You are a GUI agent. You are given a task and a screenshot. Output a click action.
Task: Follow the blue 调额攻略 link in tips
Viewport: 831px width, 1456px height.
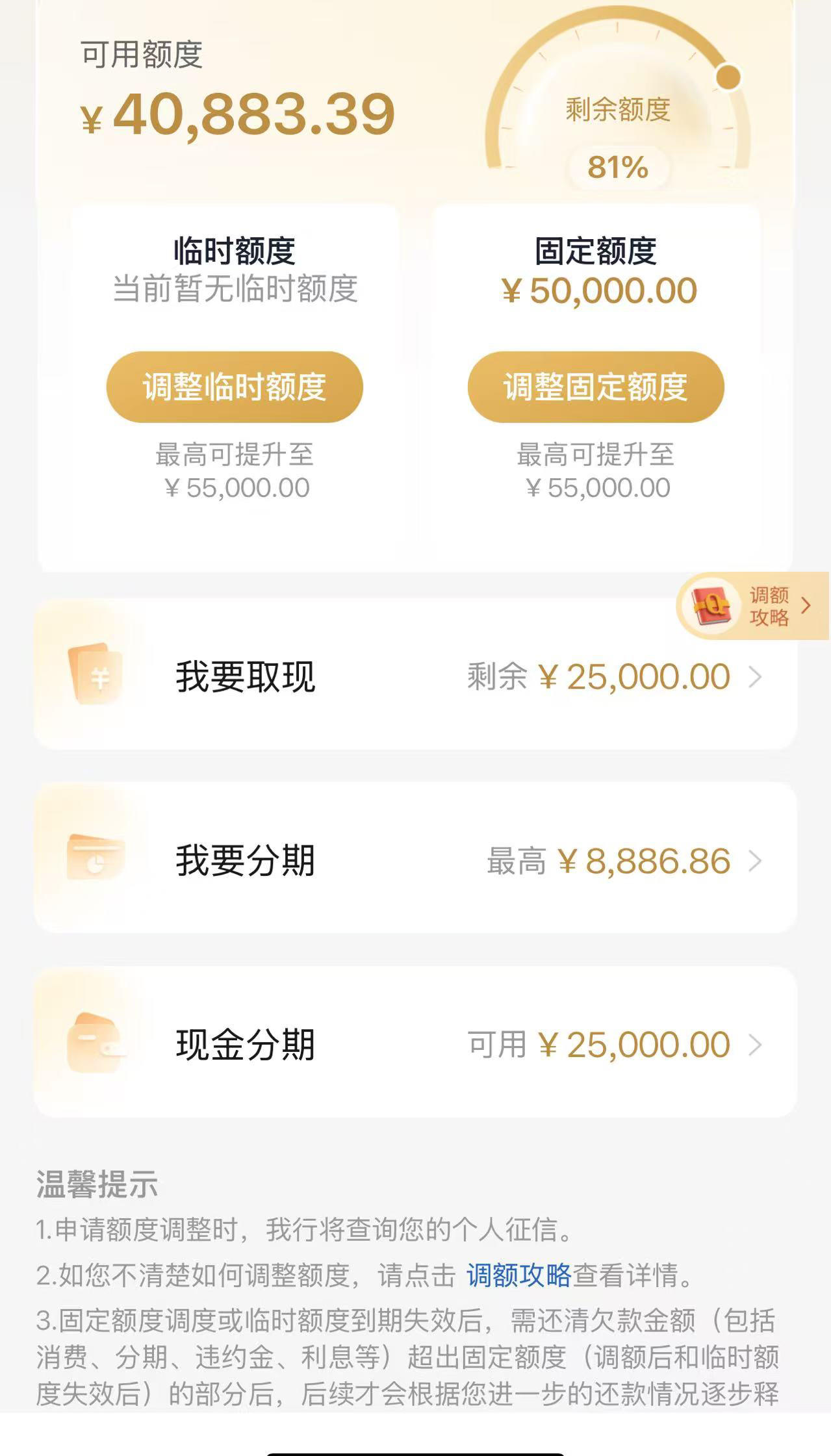coord(518,1275)
